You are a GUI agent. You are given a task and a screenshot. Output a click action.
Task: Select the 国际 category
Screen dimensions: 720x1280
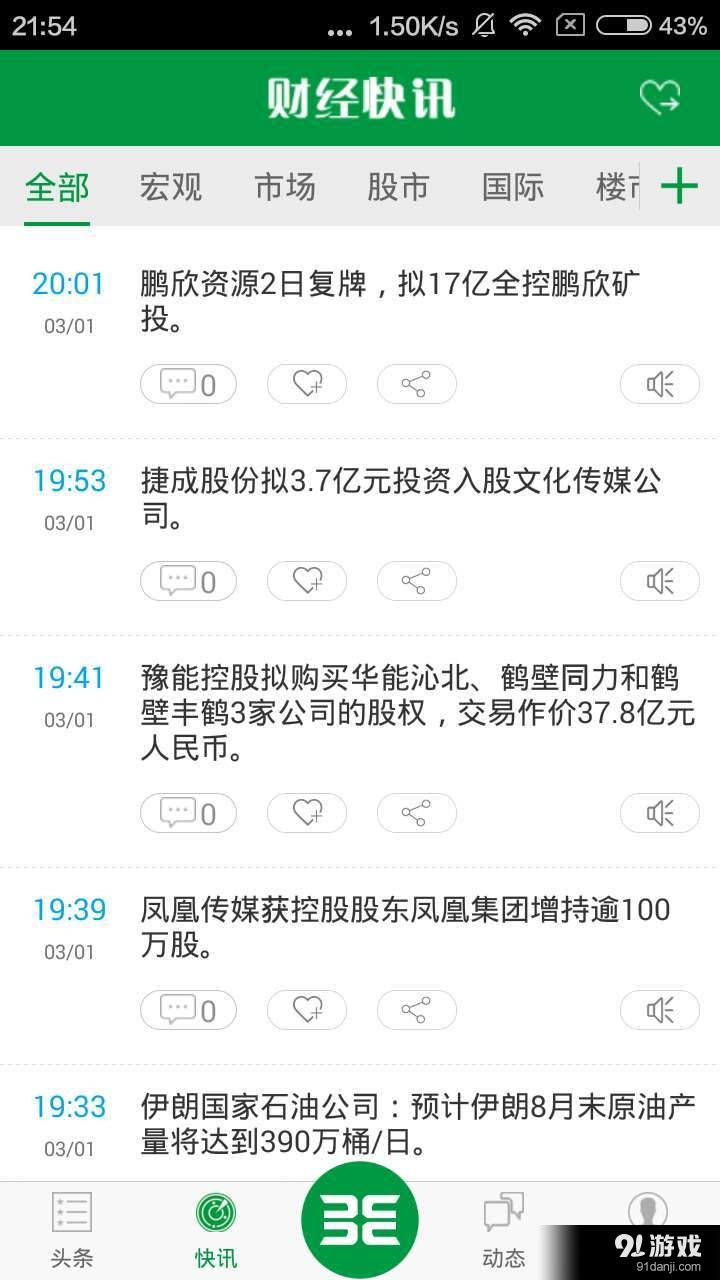(x=512, y=186)
